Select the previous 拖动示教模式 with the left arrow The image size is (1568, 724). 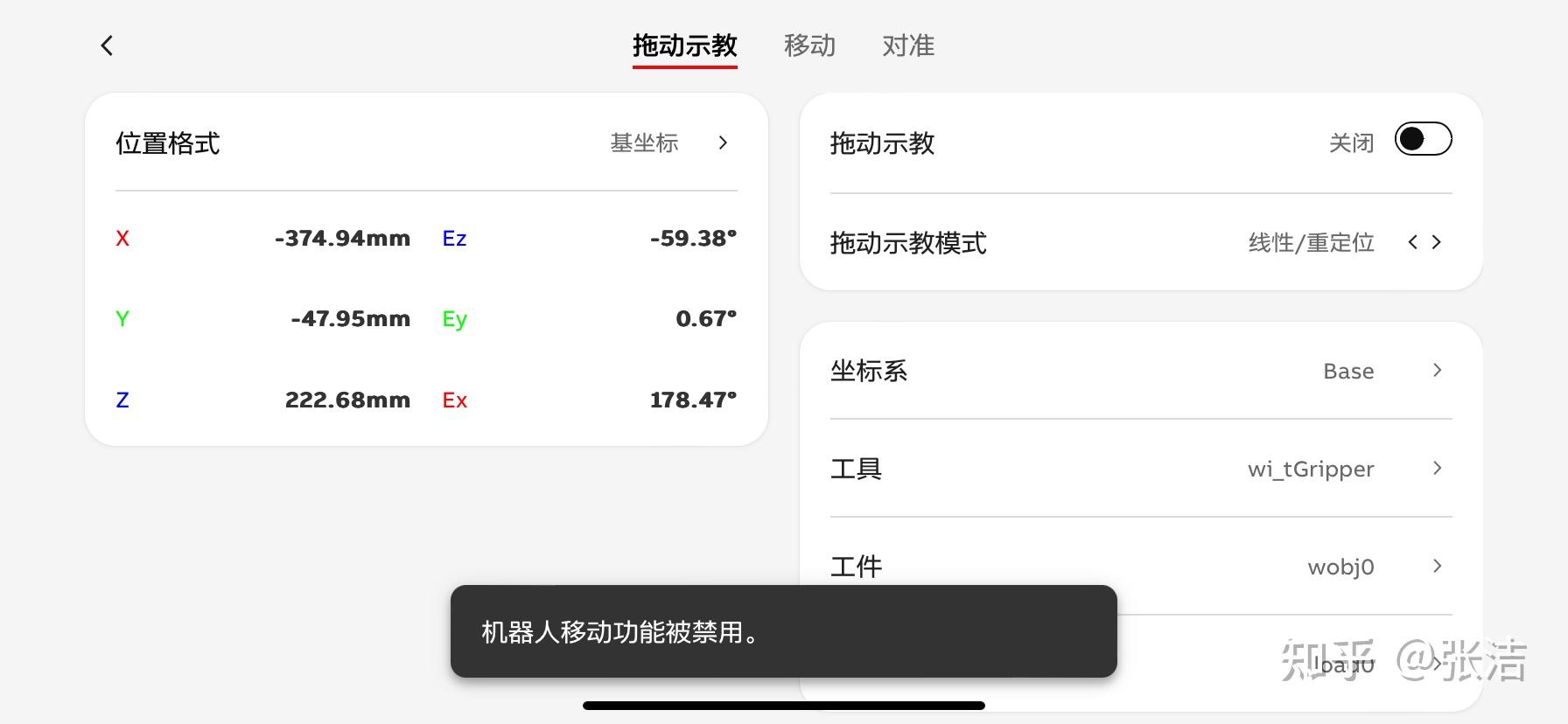(1412, 242)
